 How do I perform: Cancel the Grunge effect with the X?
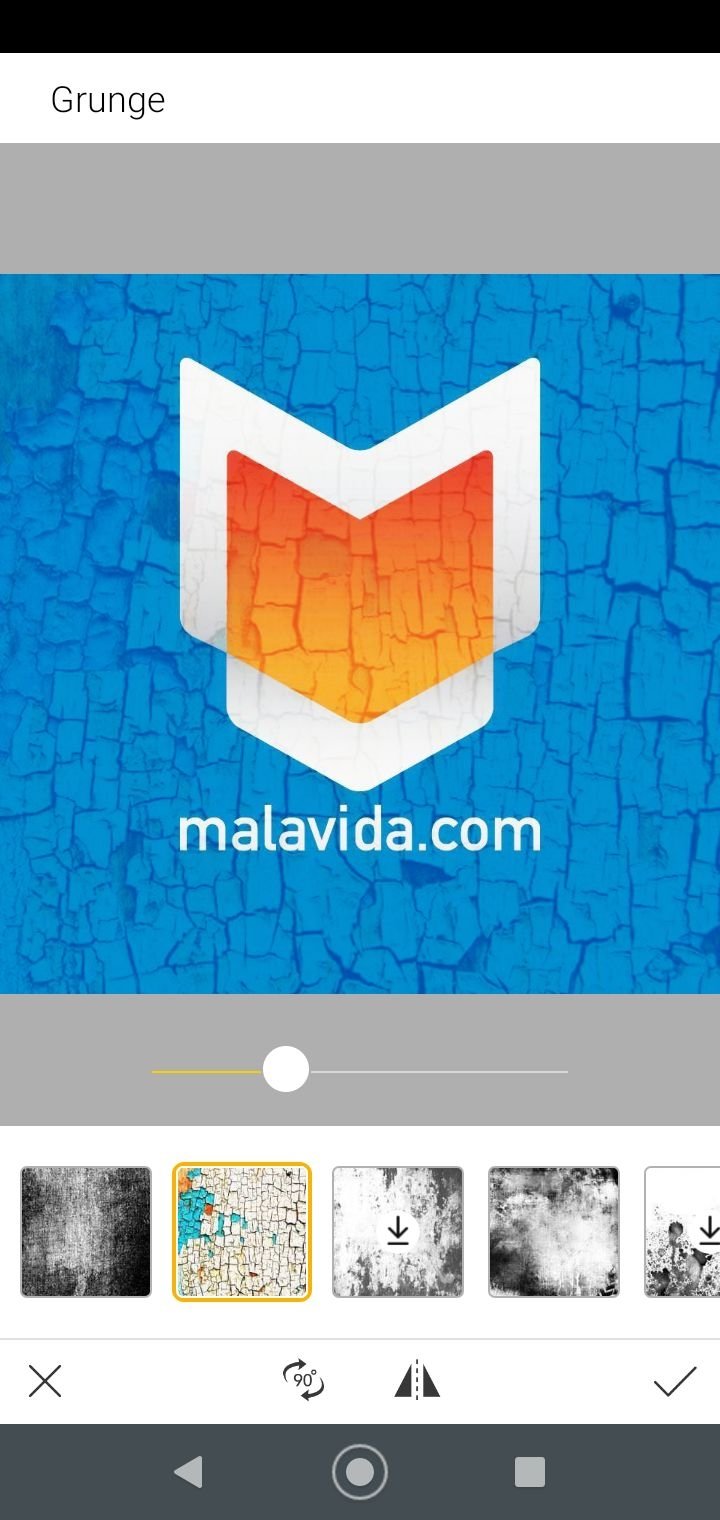point(45,1382)
